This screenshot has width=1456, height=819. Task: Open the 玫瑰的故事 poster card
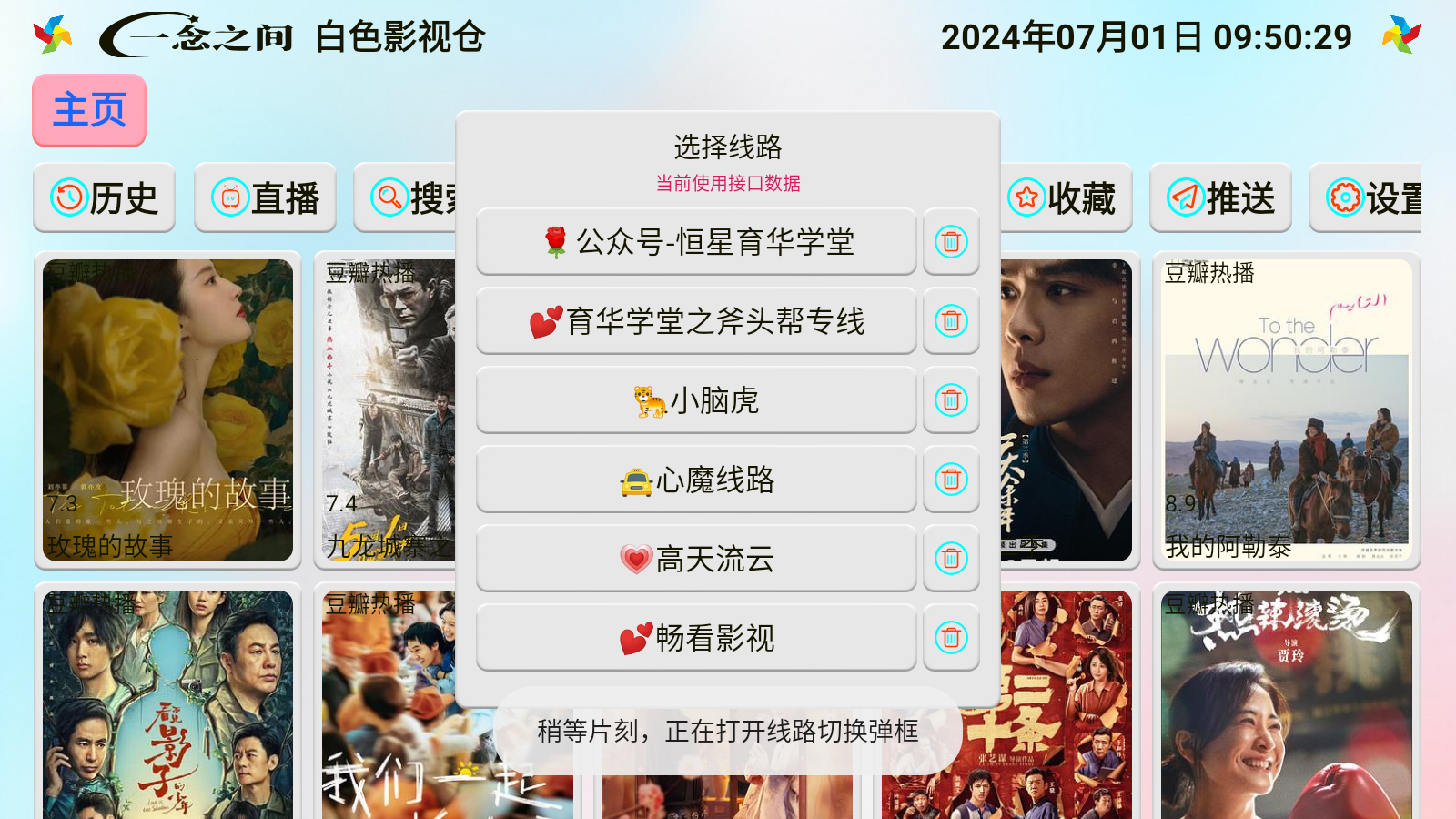167,410
